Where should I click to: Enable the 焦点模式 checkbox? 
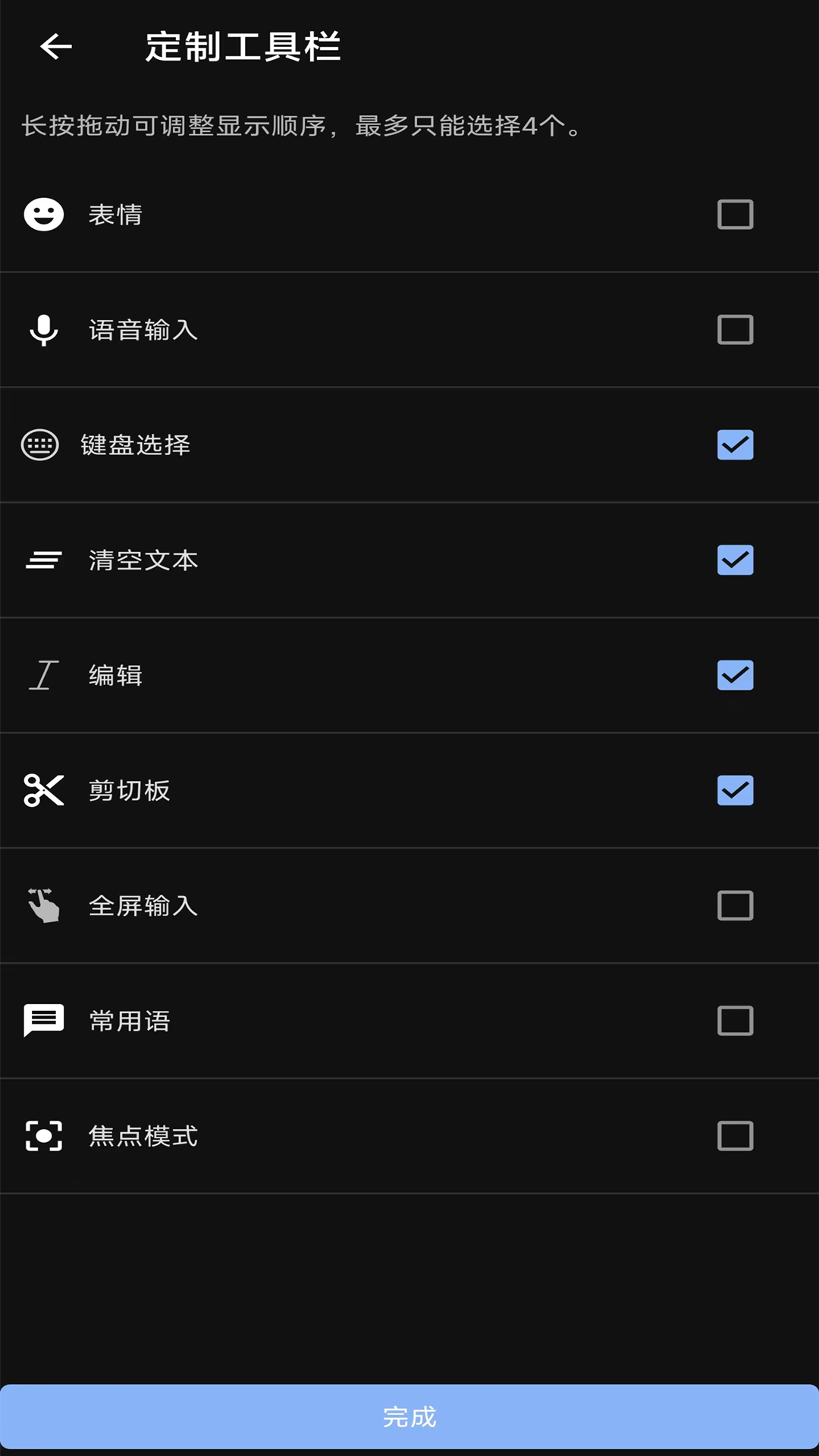coord(735,1136)
